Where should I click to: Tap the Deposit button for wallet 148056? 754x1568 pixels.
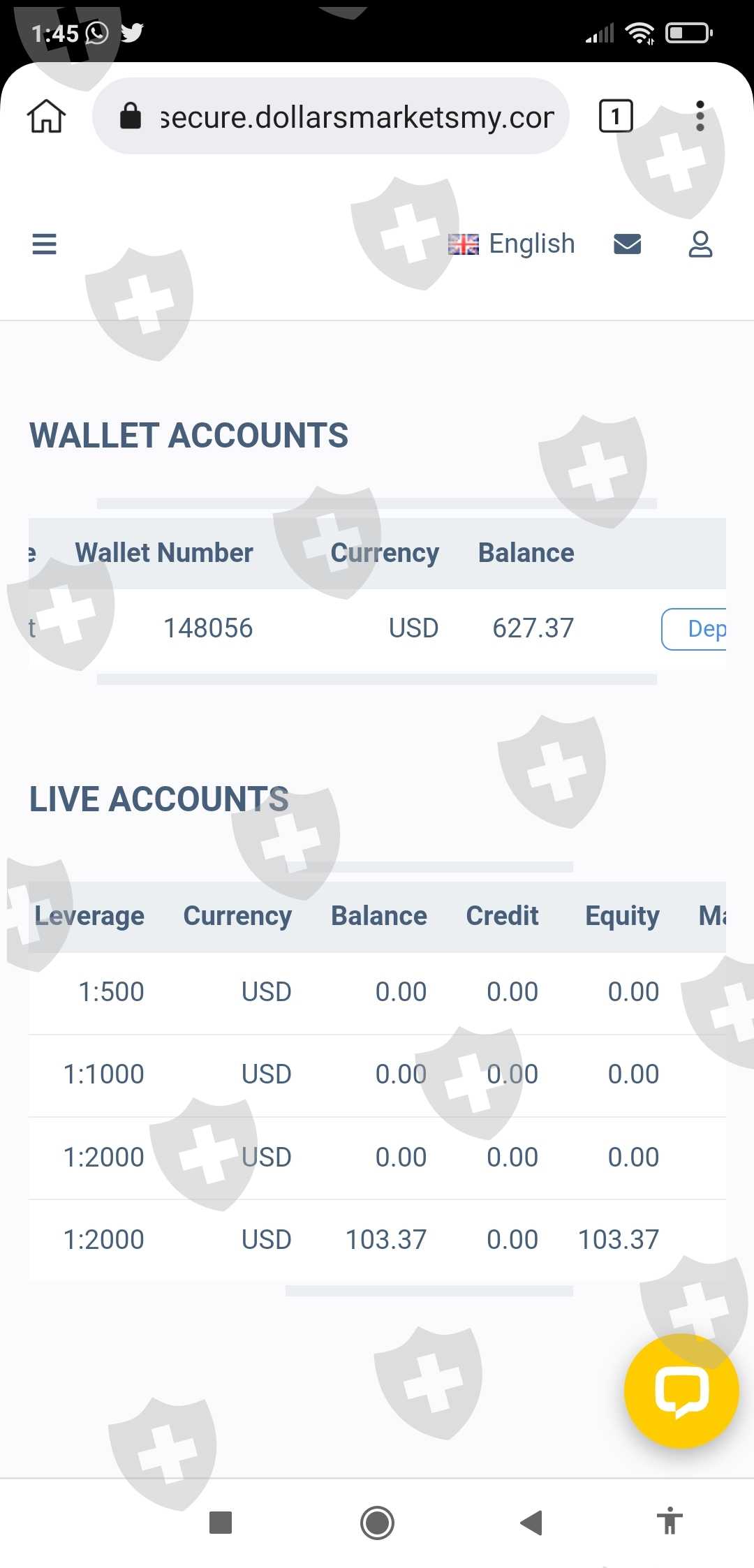(x=695, y=629)
